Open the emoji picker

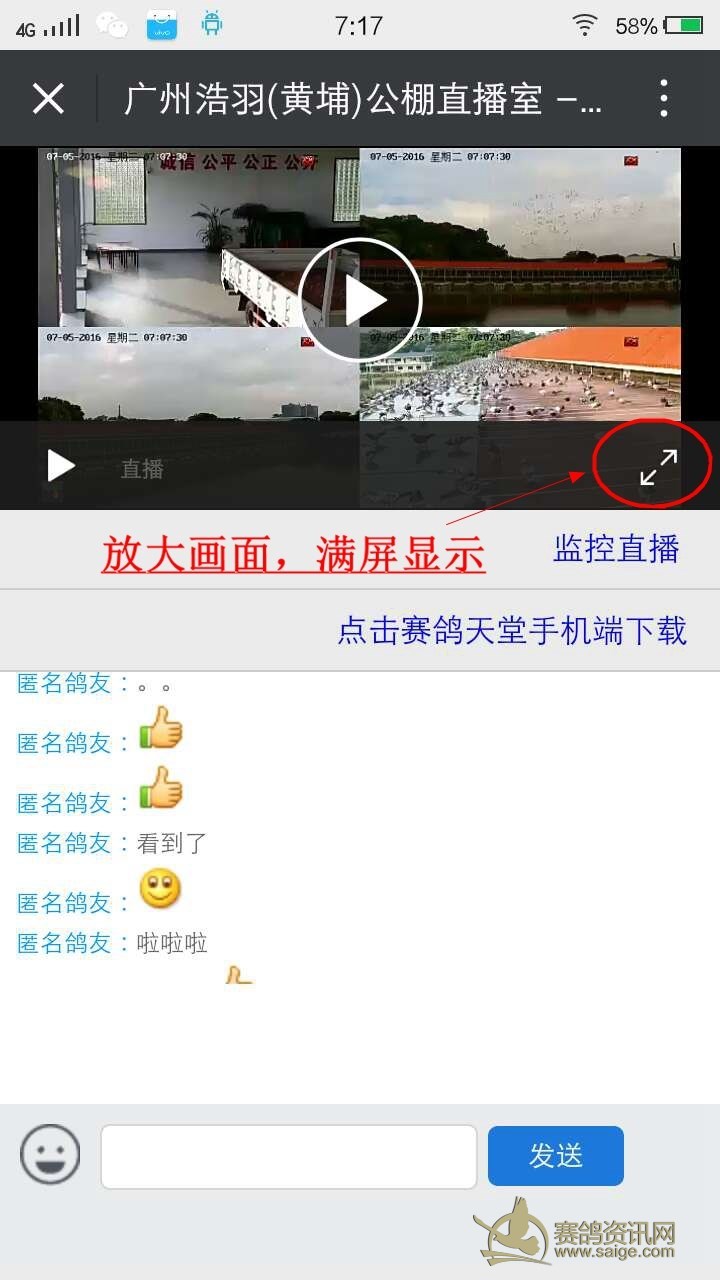pos(50,1155)
